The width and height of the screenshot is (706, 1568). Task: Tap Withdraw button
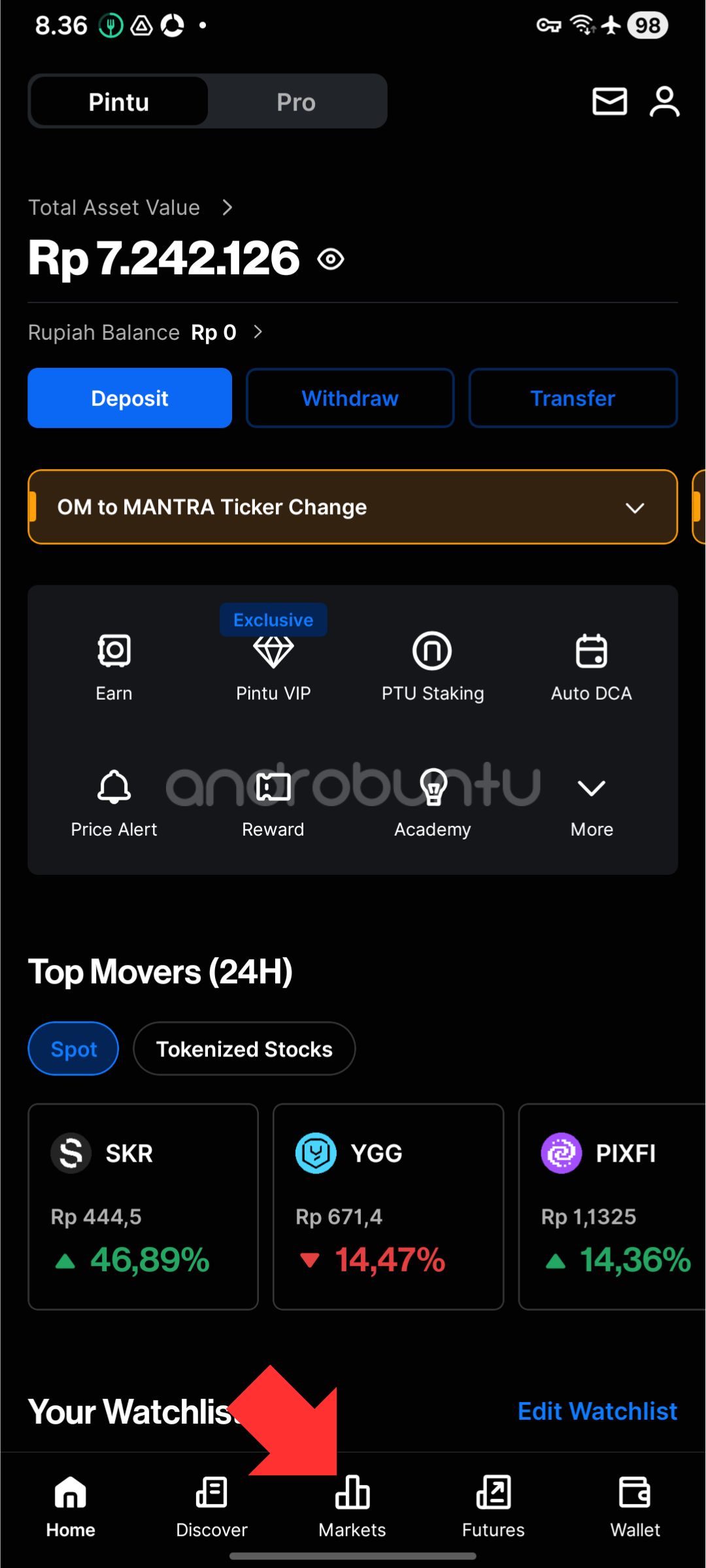pyautogui.click(x=350, y=398)
